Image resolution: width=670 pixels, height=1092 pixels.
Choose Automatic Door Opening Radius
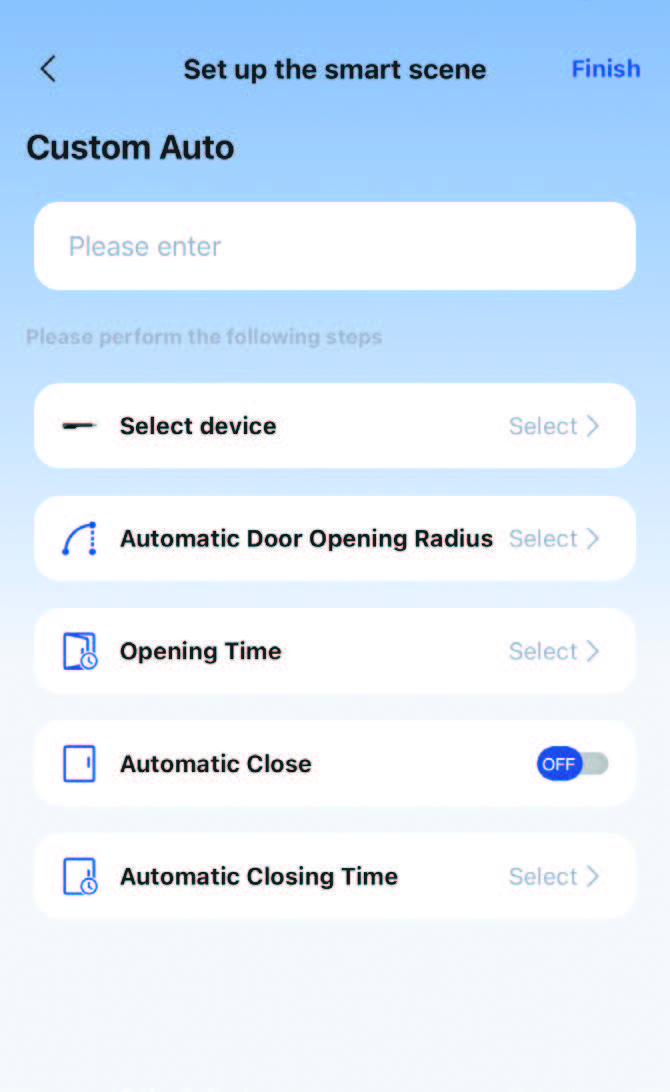pos(334,539)
